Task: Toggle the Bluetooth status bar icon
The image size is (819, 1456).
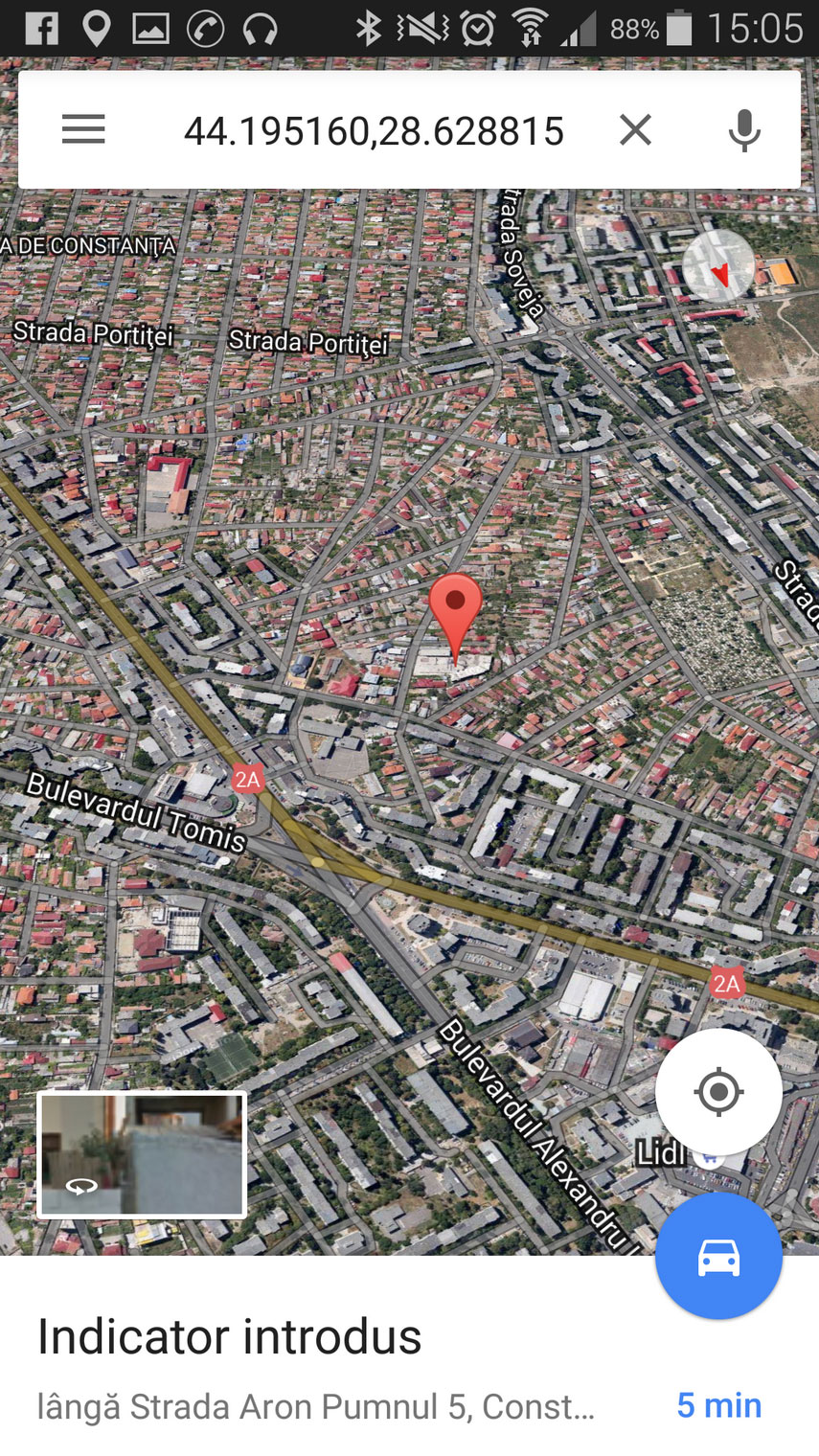Action: (x=367, y=29)
